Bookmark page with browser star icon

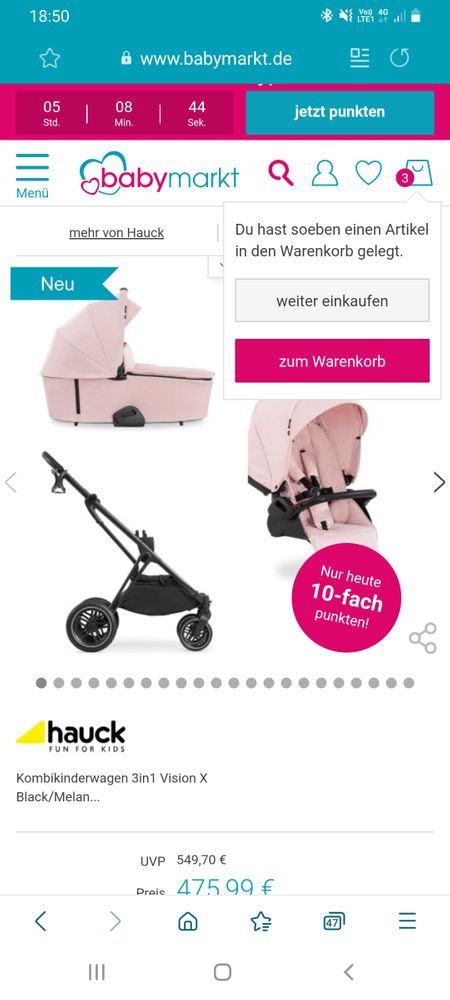click(50, 59)
